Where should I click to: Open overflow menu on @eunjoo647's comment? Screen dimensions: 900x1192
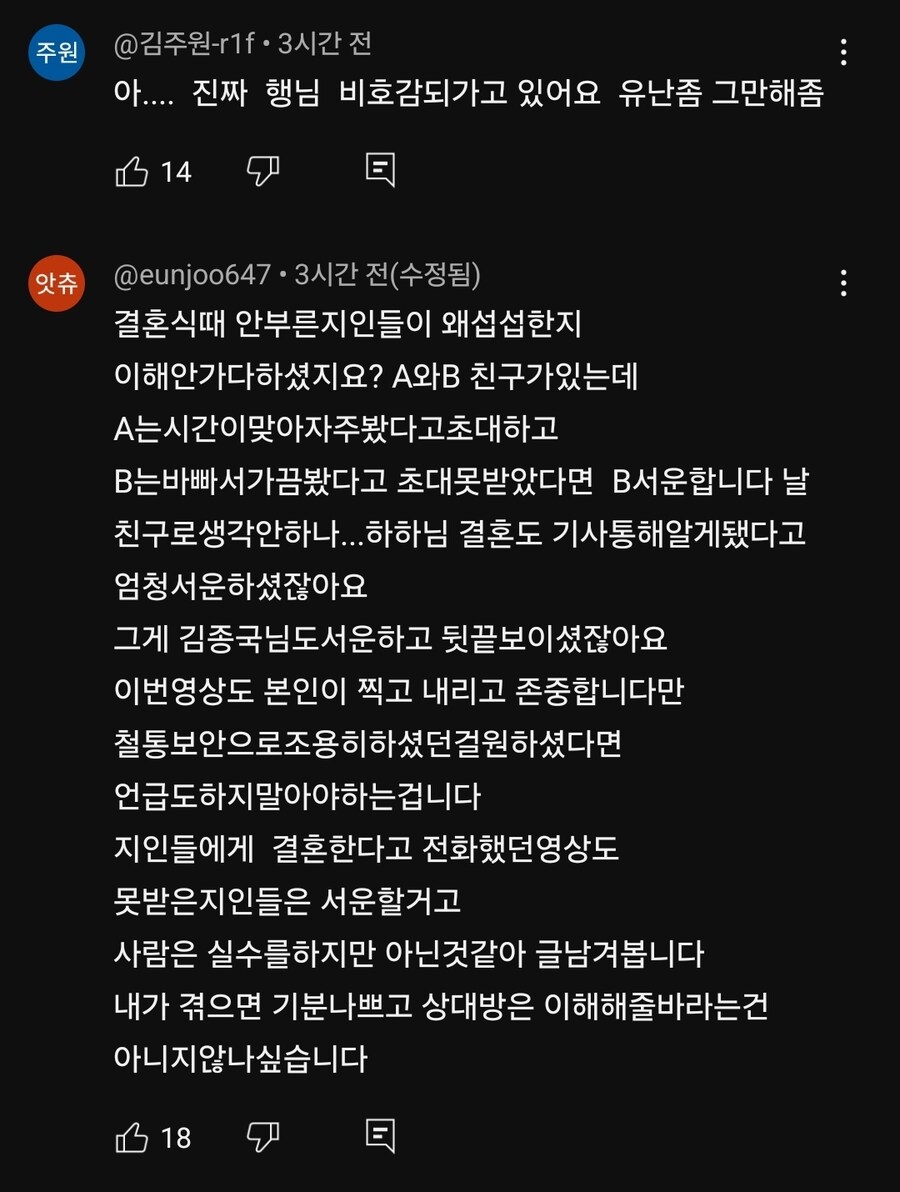click(844, 283)
